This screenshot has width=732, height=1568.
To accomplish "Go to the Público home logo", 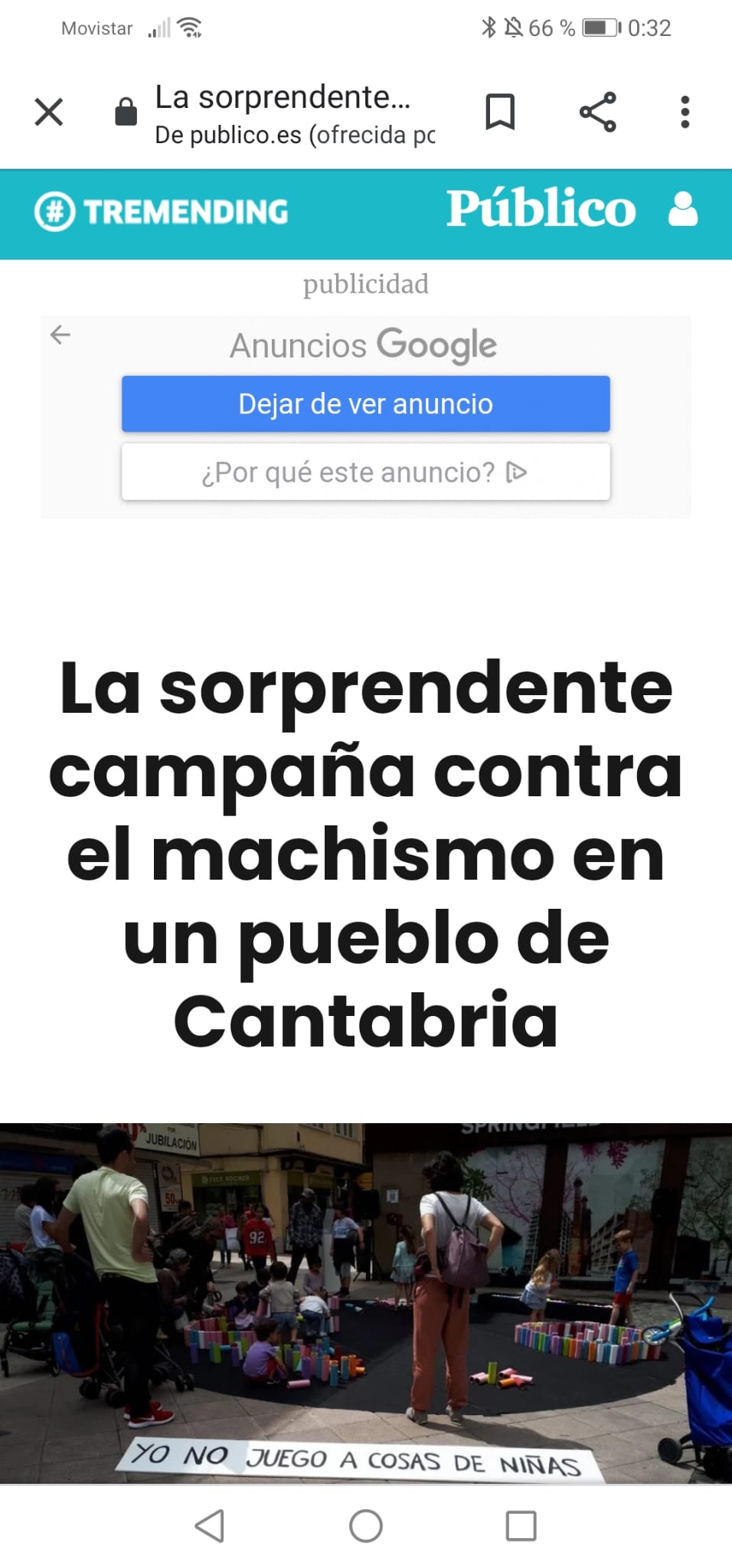I will tap(541, 208).
